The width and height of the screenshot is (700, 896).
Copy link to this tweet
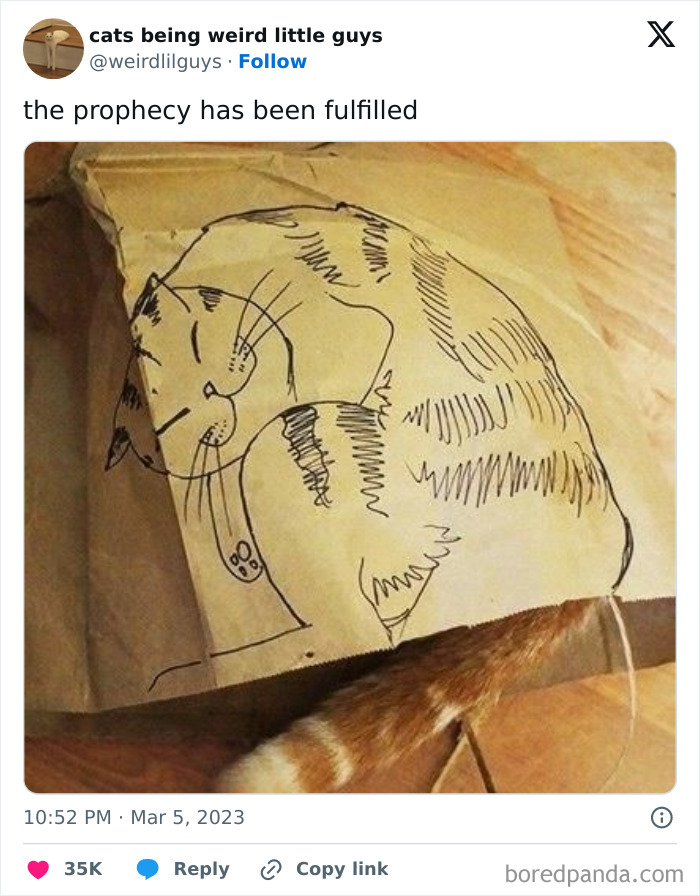pos(324,869)
